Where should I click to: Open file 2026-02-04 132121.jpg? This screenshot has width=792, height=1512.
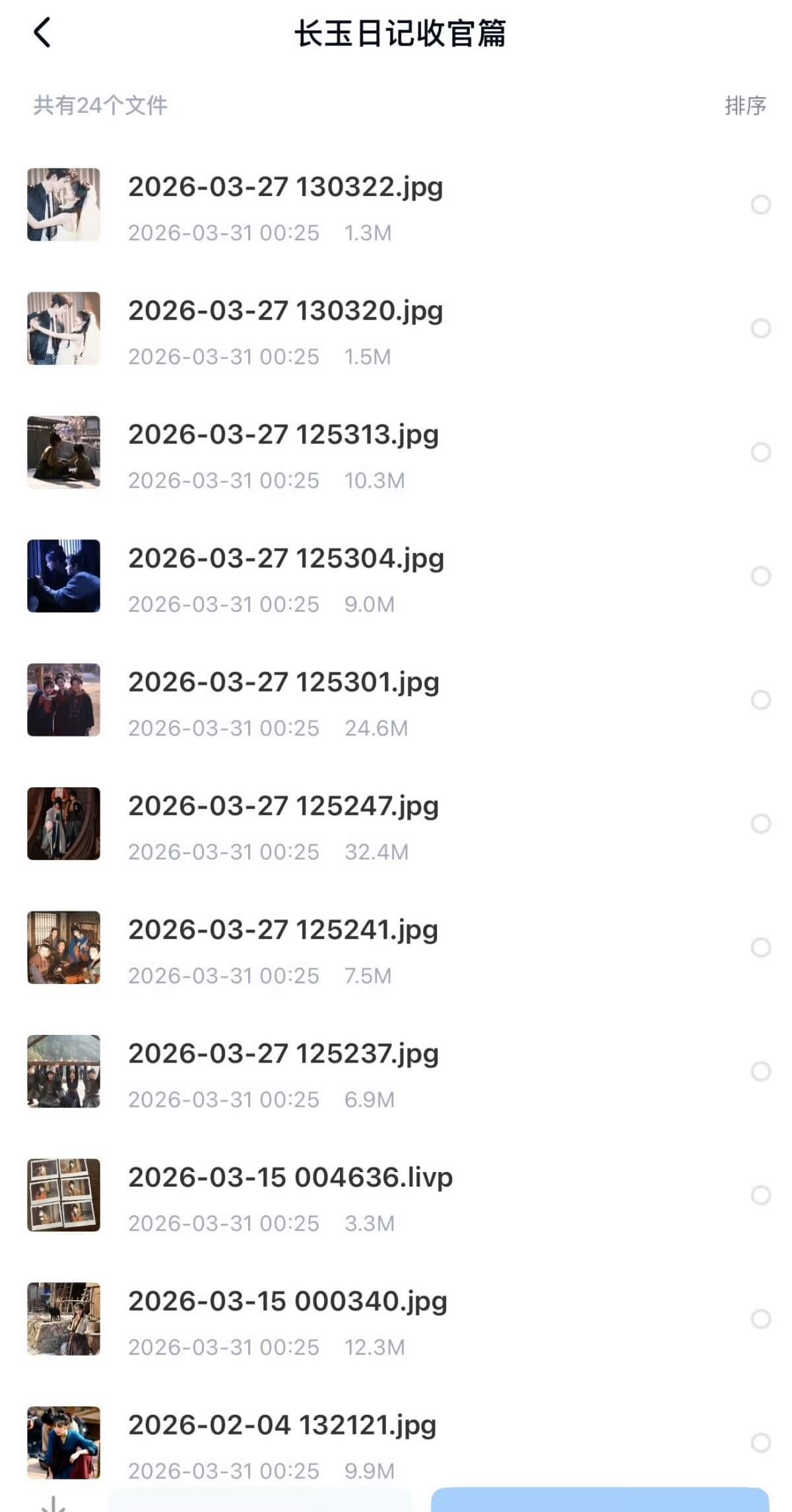point(282,1426)
